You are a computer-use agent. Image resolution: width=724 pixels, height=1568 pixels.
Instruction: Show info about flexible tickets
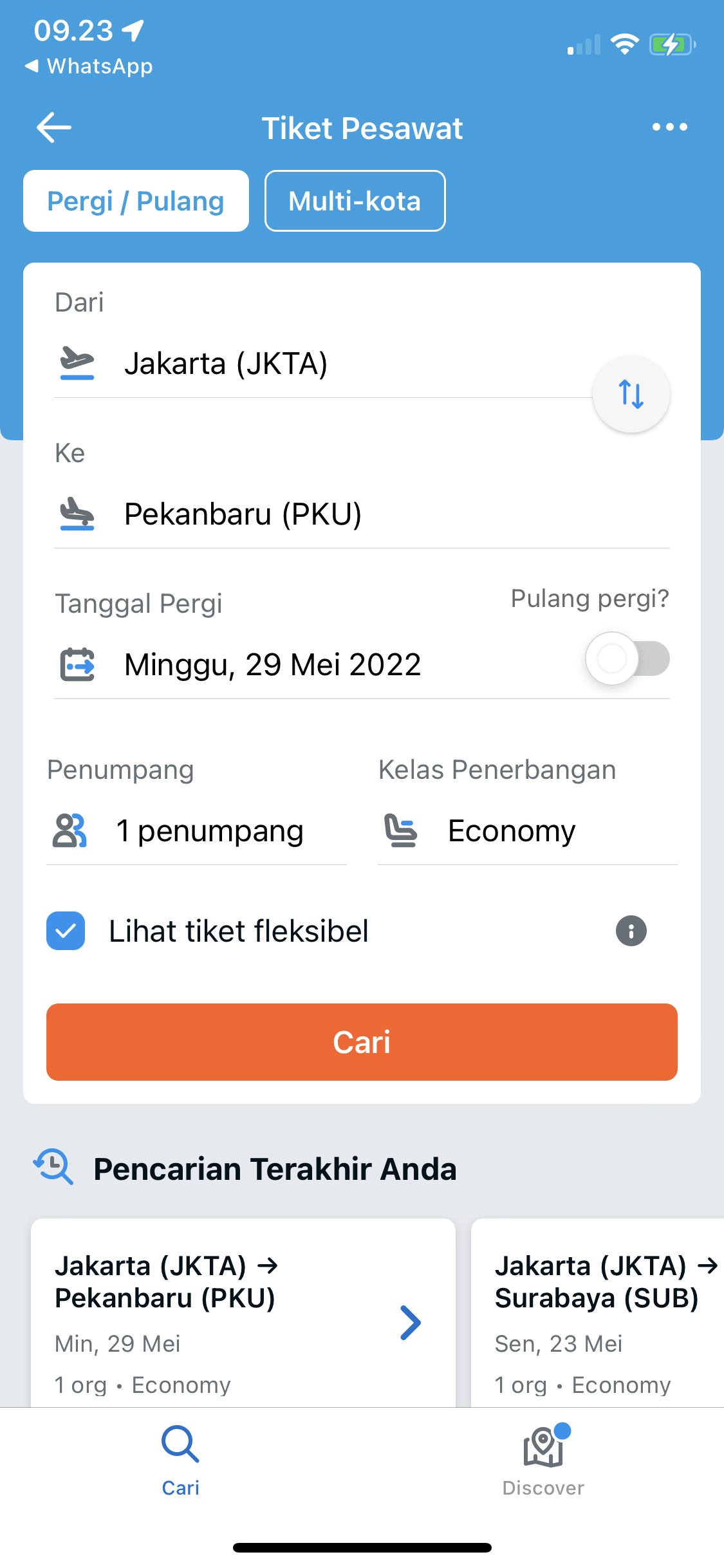pyautogui.click(x=631, y=931)
